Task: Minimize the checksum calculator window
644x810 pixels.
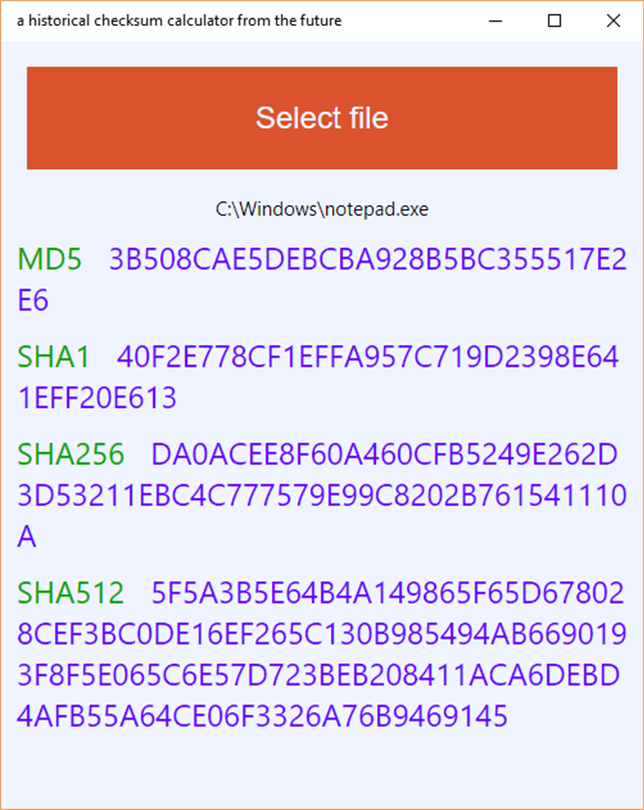Action: click(x=495, y=21)
